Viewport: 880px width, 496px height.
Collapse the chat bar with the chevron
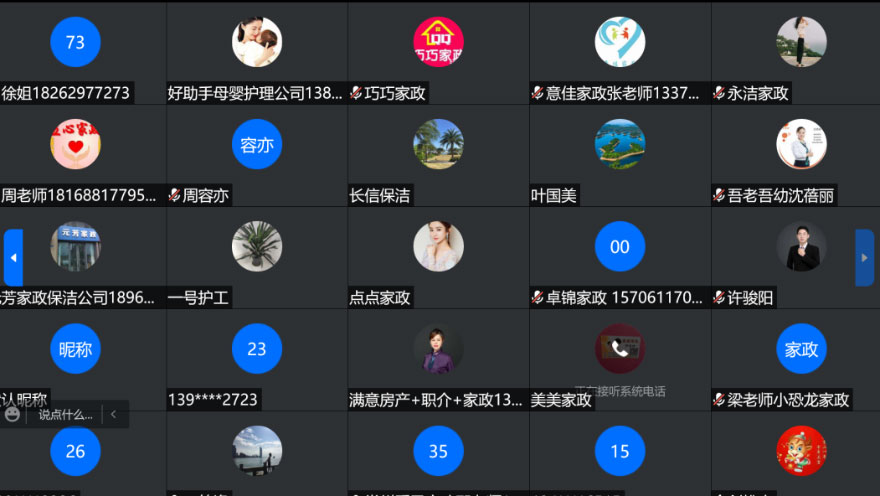(114, 414)
